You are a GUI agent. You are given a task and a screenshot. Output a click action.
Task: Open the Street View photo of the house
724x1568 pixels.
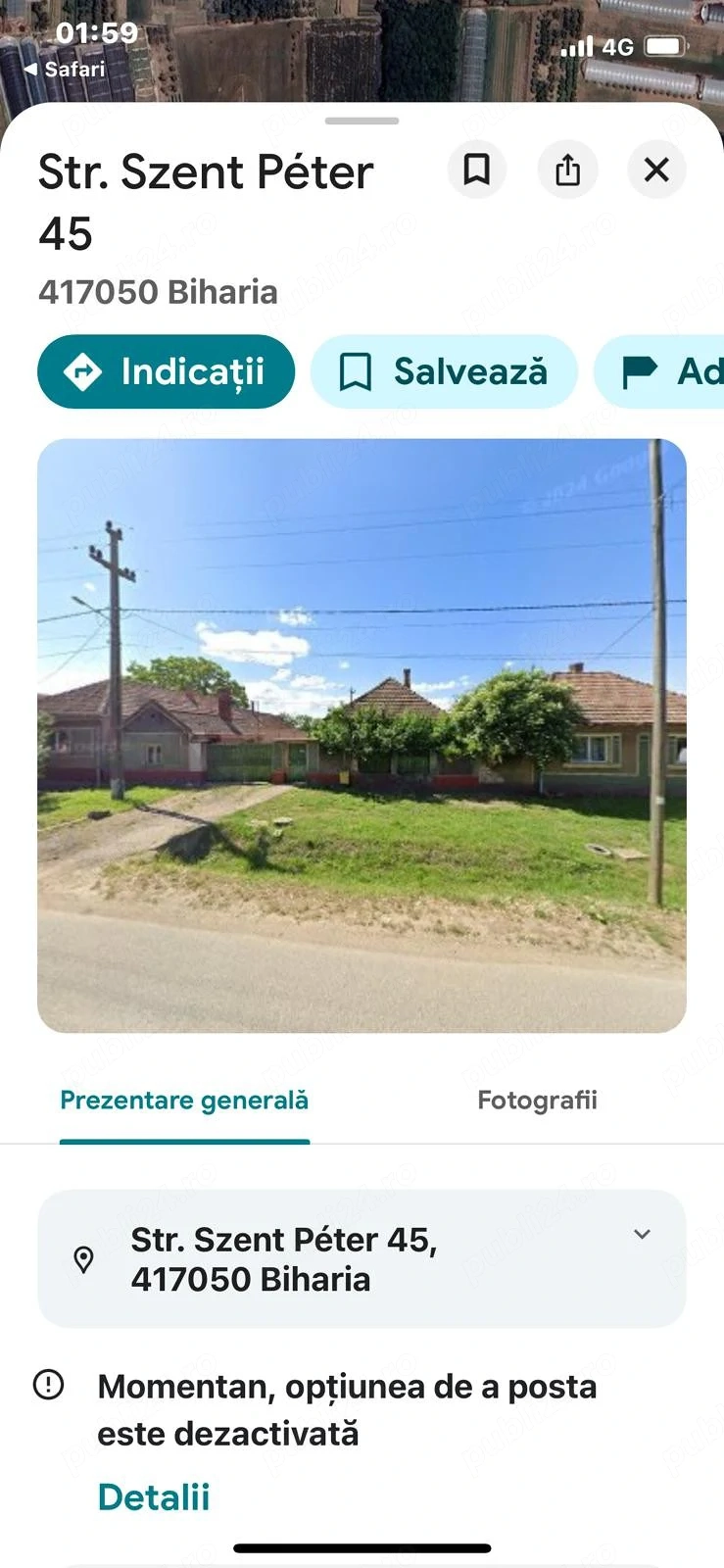362,735
